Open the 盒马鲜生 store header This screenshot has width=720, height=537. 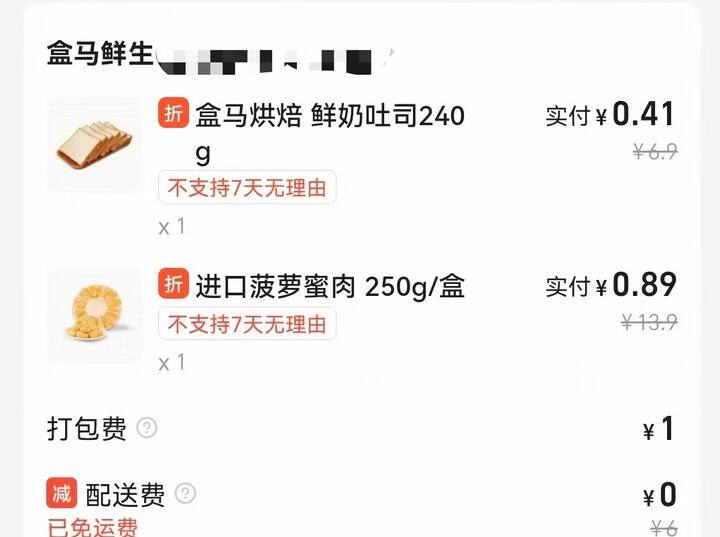100,53
